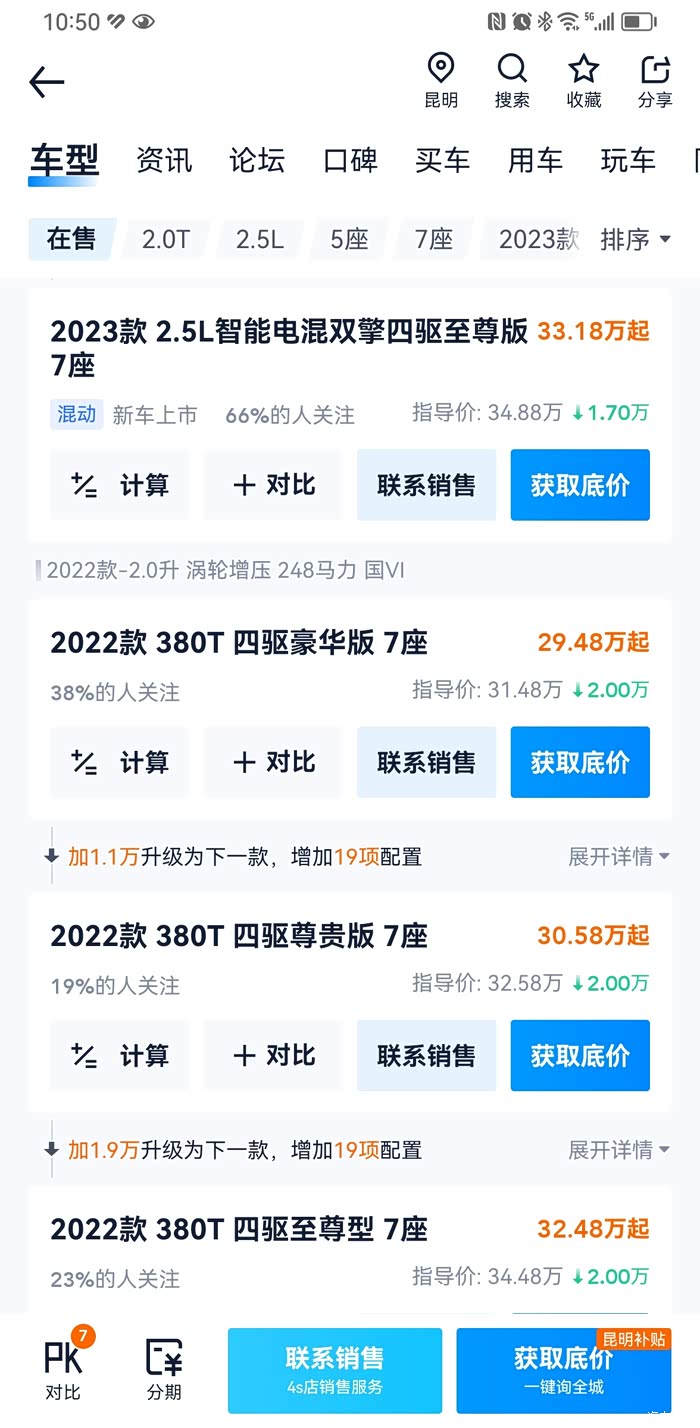This screenshot has width=700, height=1428.
Task: Expand 展开详情 after 加1.1万 upgrade
Action: (618, 857)
